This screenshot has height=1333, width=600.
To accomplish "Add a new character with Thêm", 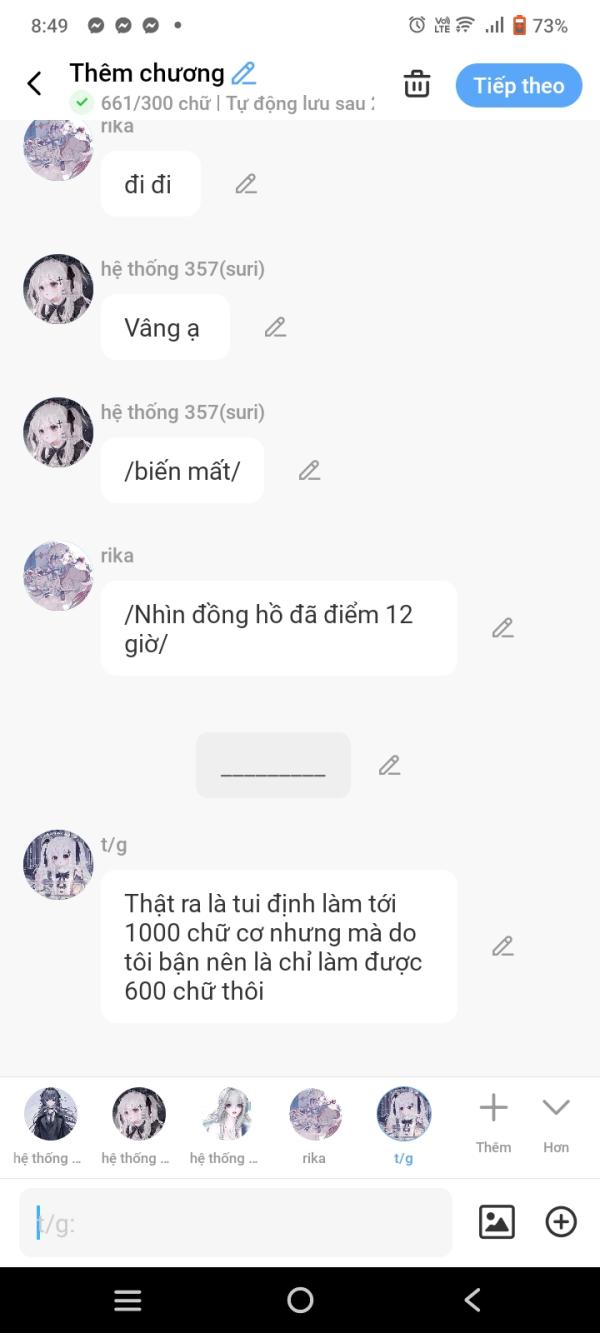I will 493,1120.
